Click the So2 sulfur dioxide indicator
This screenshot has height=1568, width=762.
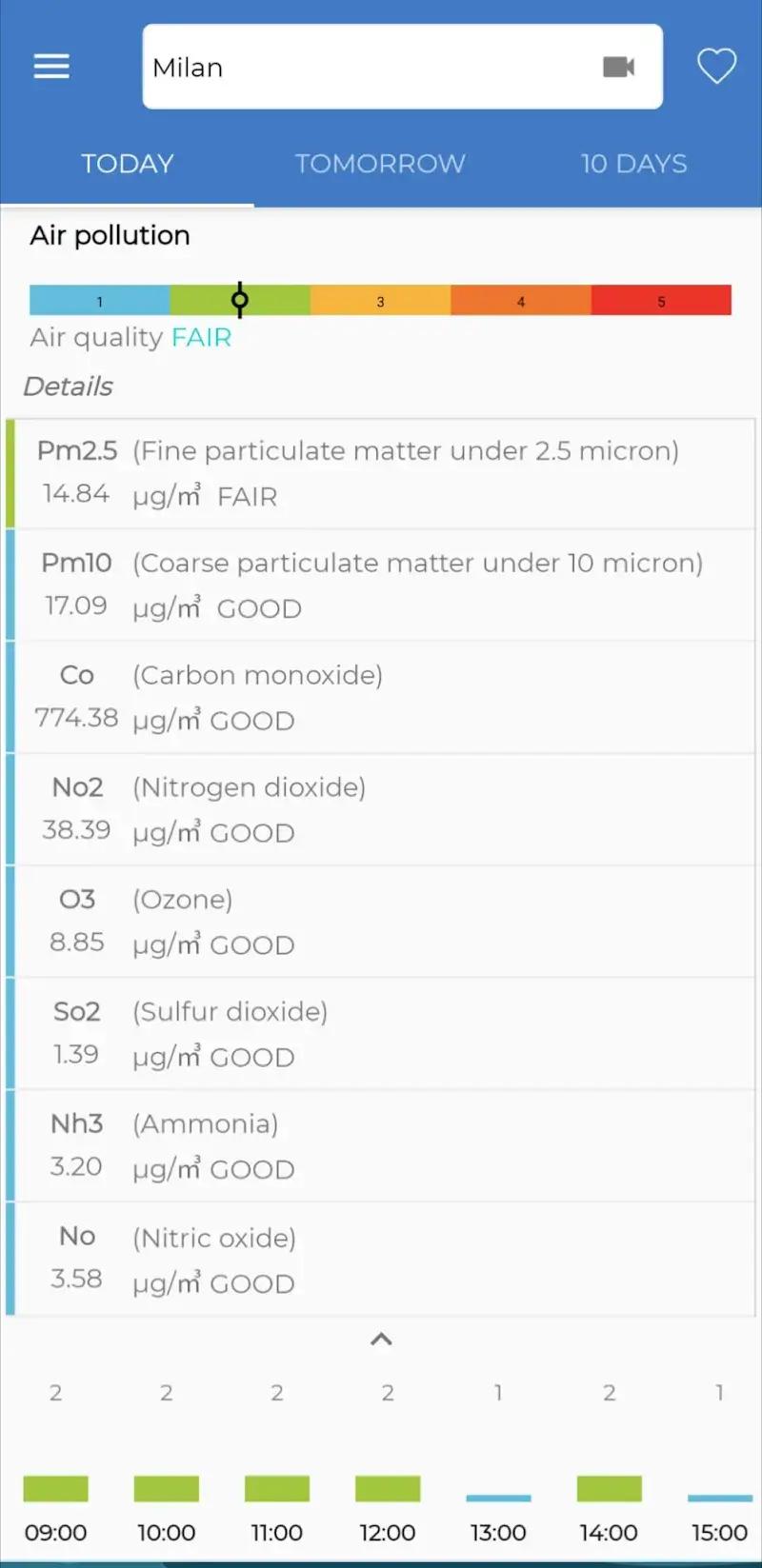click(x=10, y=1033)
